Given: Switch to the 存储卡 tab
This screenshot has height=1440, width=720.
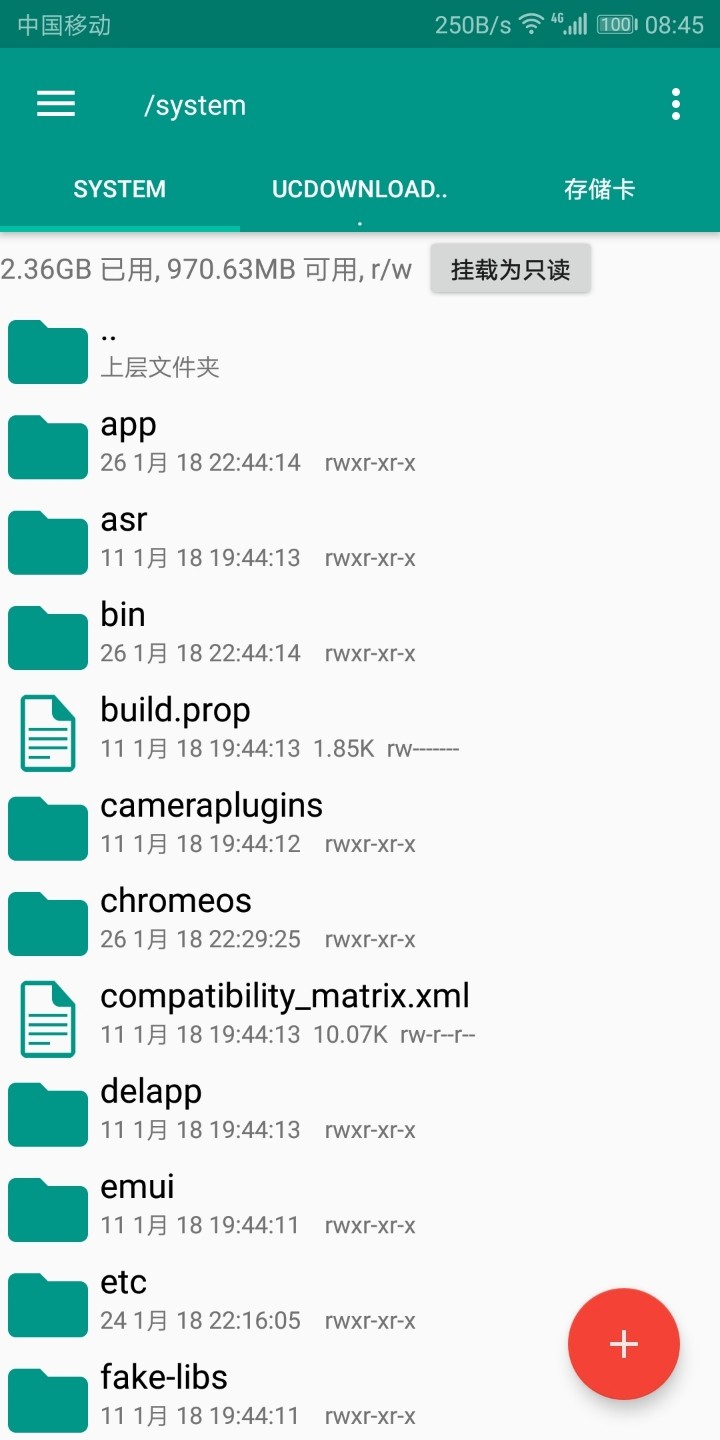Looking at the screenshot, I should pos(599,189).
